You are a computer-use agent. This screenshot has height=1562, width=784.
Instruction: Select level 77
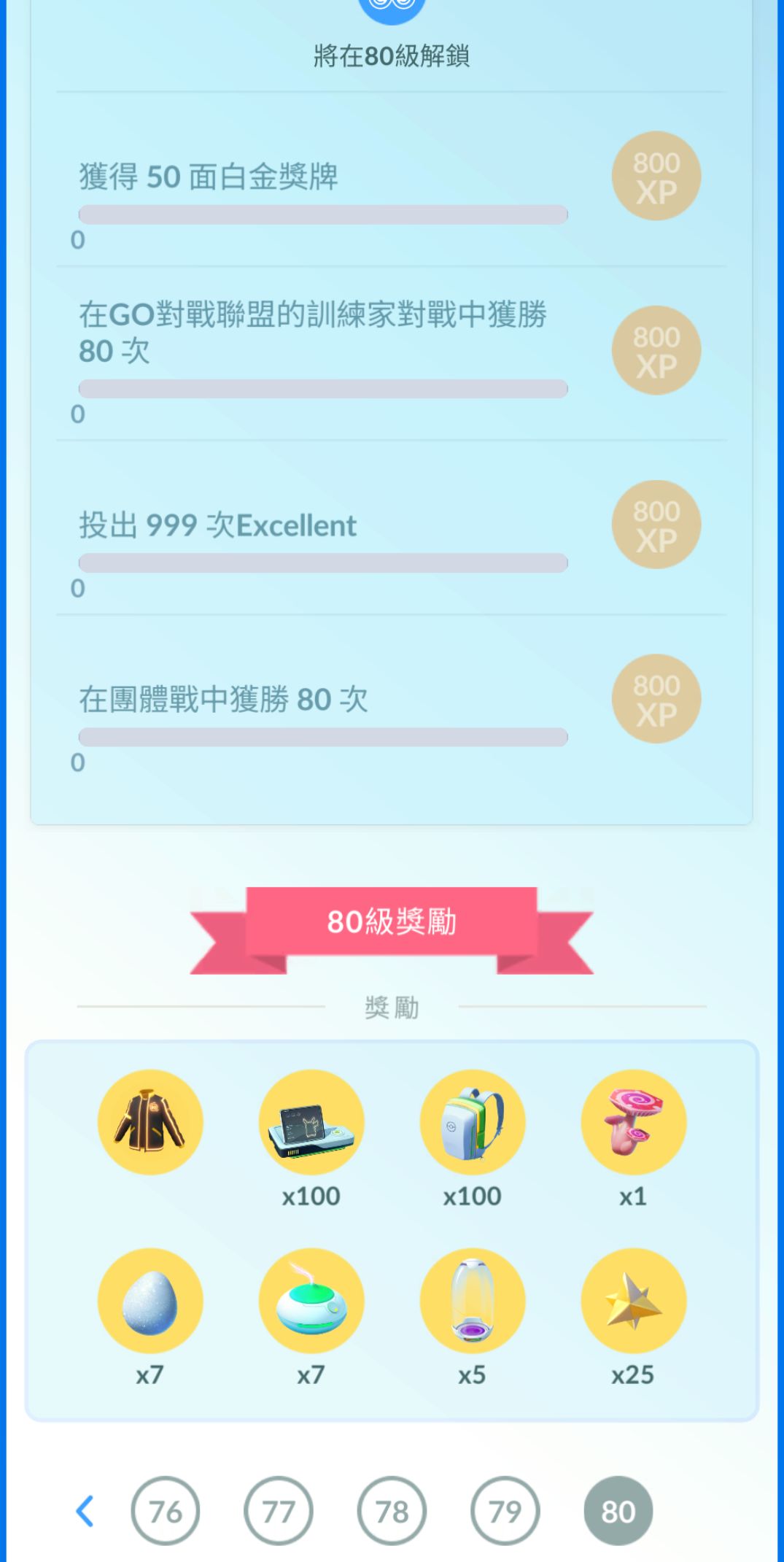click(x=279, y=1511)
